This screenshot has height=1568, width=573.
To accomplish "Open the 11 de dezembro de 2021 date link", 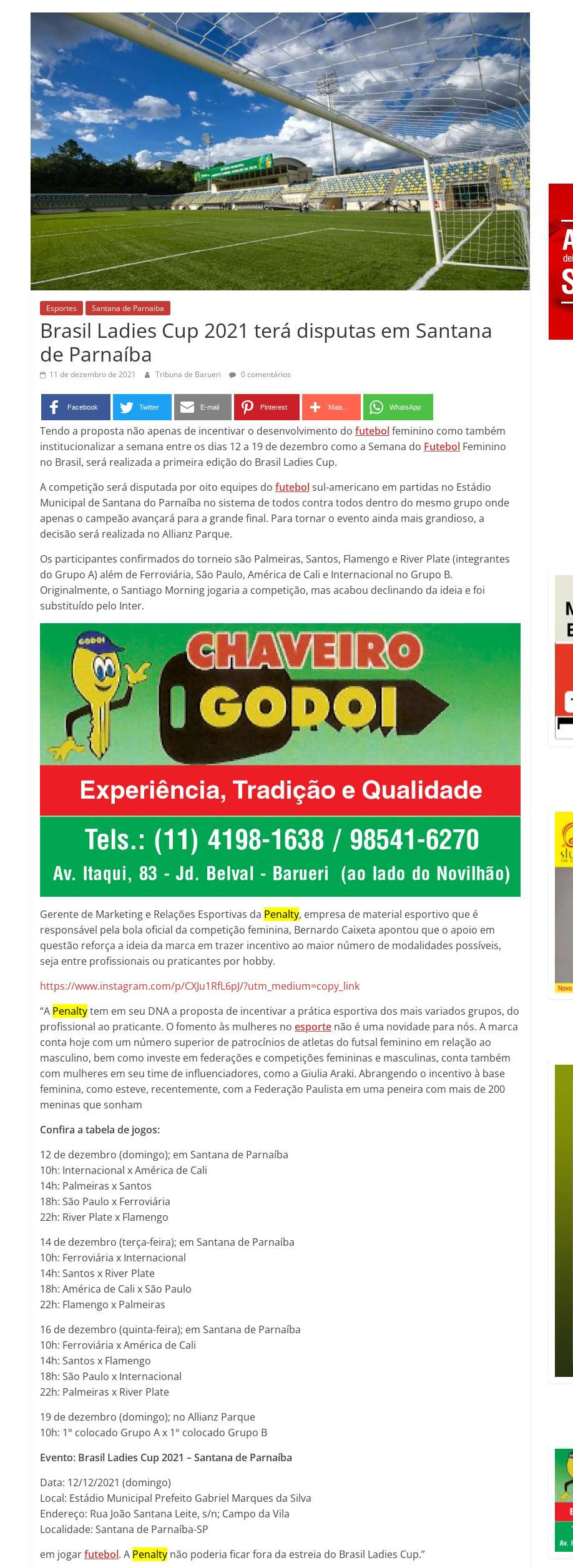I will click(x=92, y=375).
